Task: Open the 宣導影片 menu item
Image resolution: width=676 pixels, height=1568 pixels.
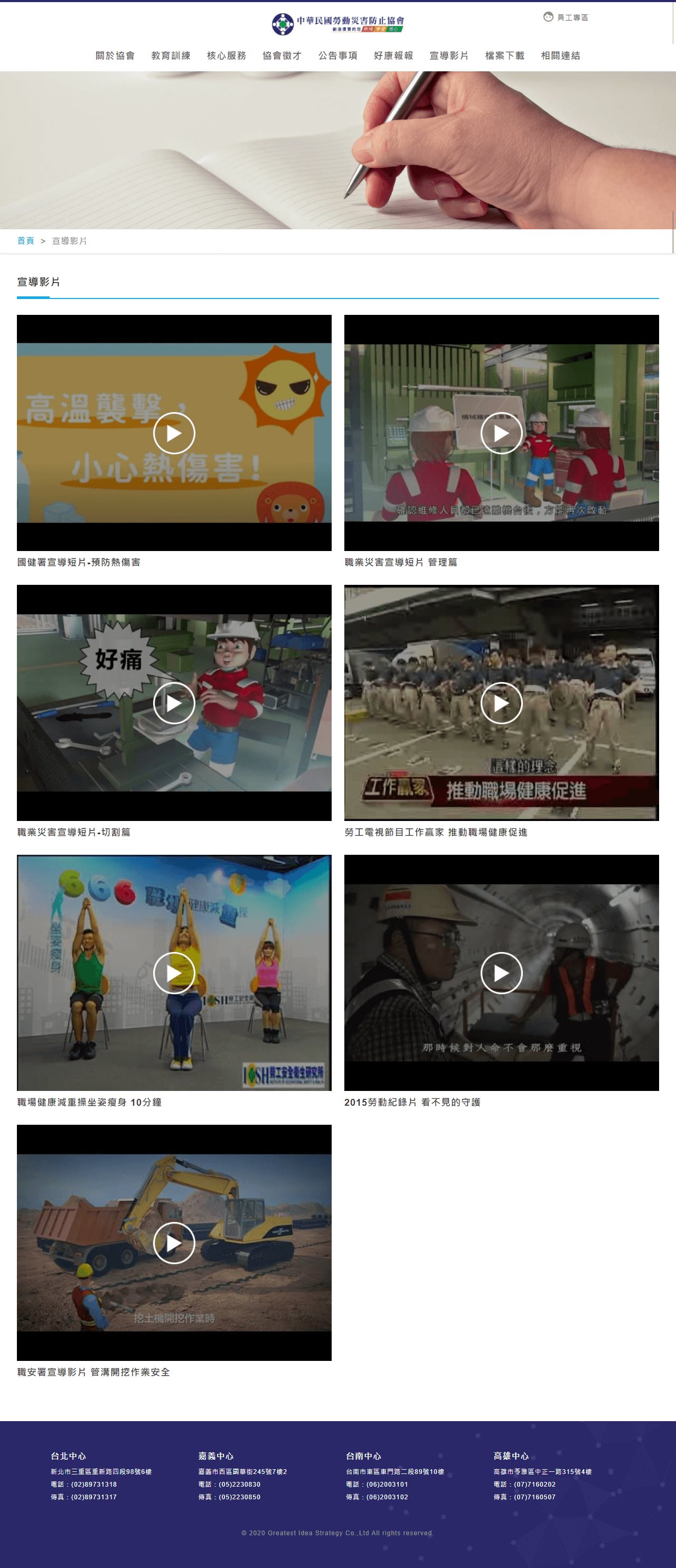Action: click(x=449, y=55)
